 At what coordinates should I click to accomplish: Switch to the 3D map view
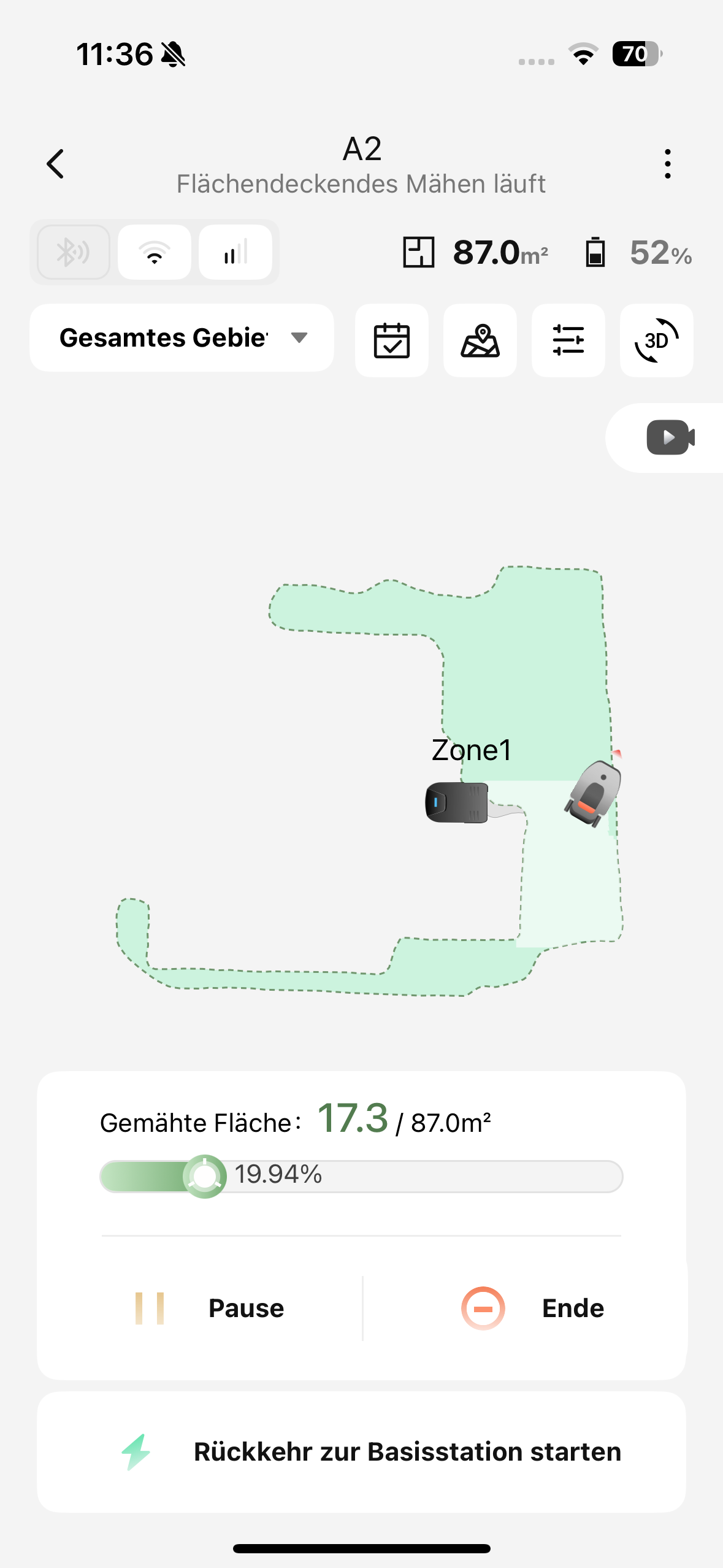pyautogui.click(x=656, y=340)
